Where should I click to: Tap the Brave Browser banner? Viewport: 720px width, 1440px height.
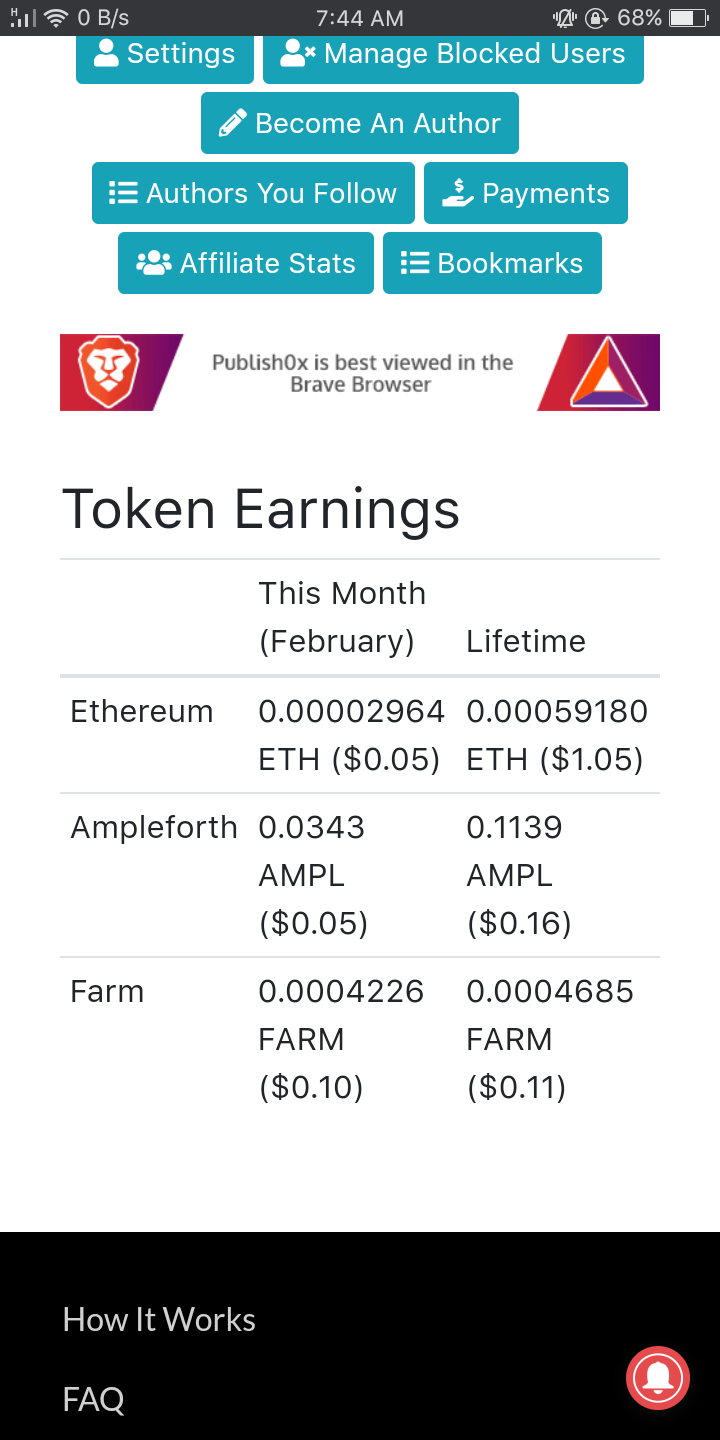click(x=360, y=372)
